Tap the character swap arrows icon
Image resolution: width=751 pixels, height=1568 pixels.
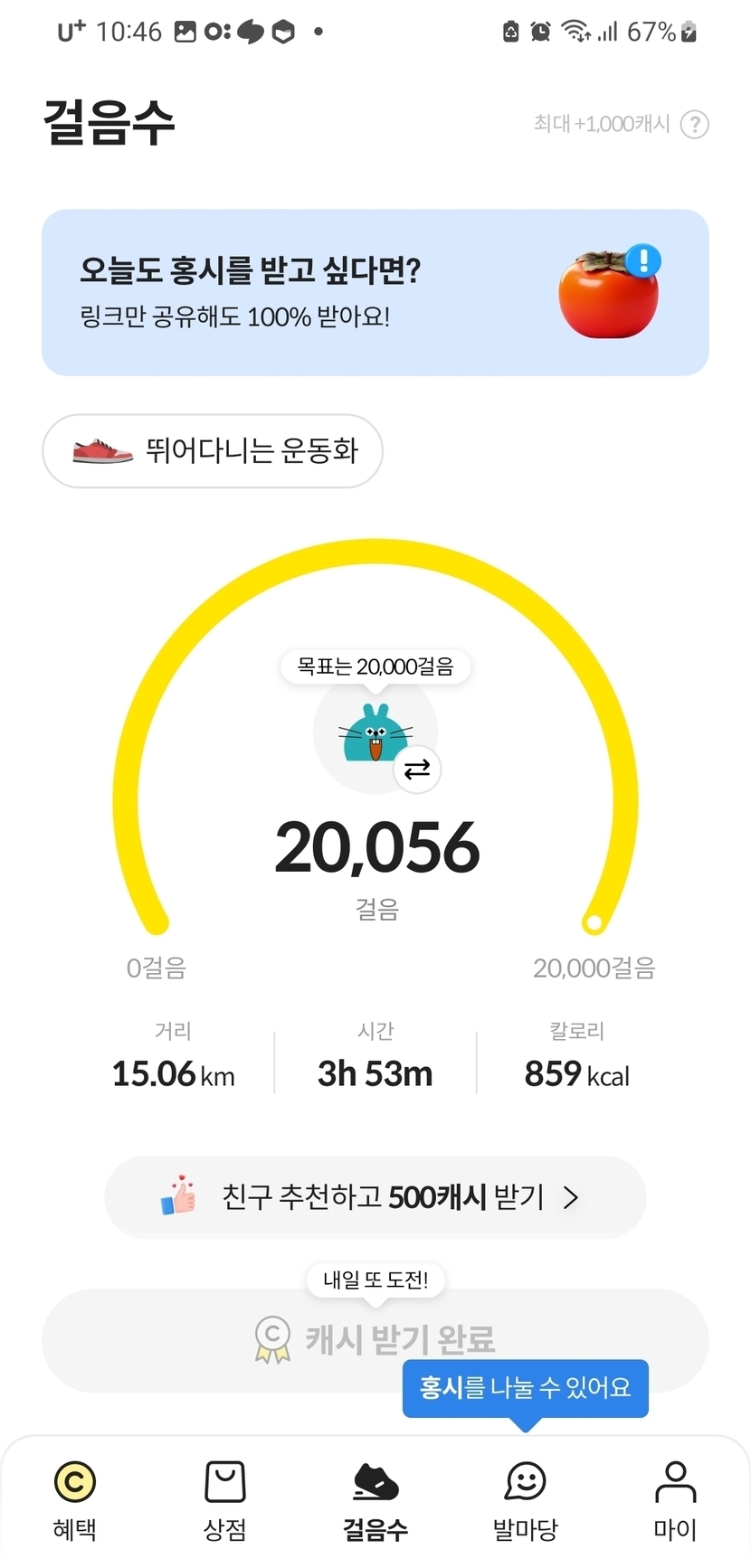pyautogui.click(x=417, y=770)
